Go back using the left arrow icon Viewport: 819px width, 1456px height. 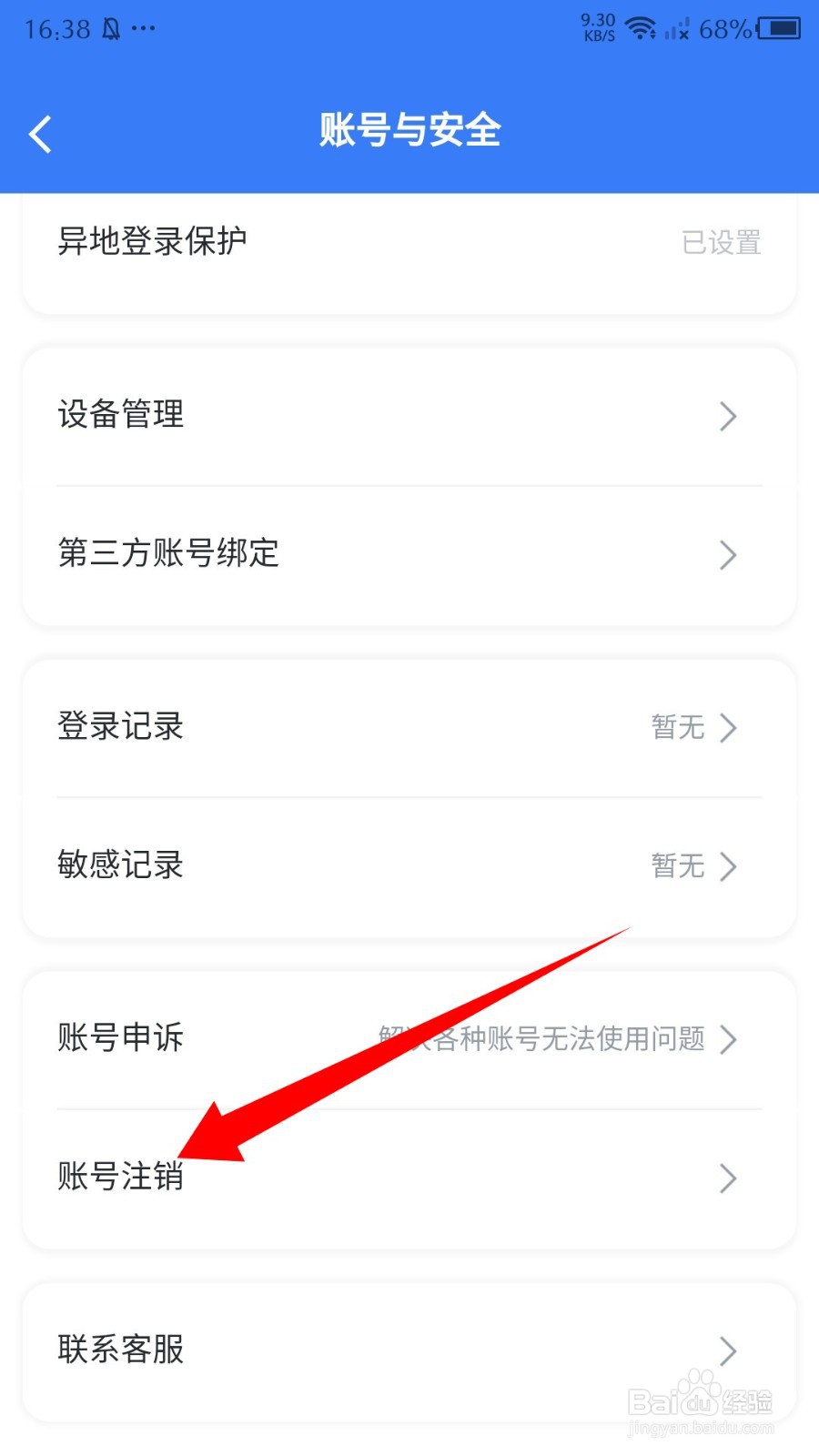coord(40,132)
